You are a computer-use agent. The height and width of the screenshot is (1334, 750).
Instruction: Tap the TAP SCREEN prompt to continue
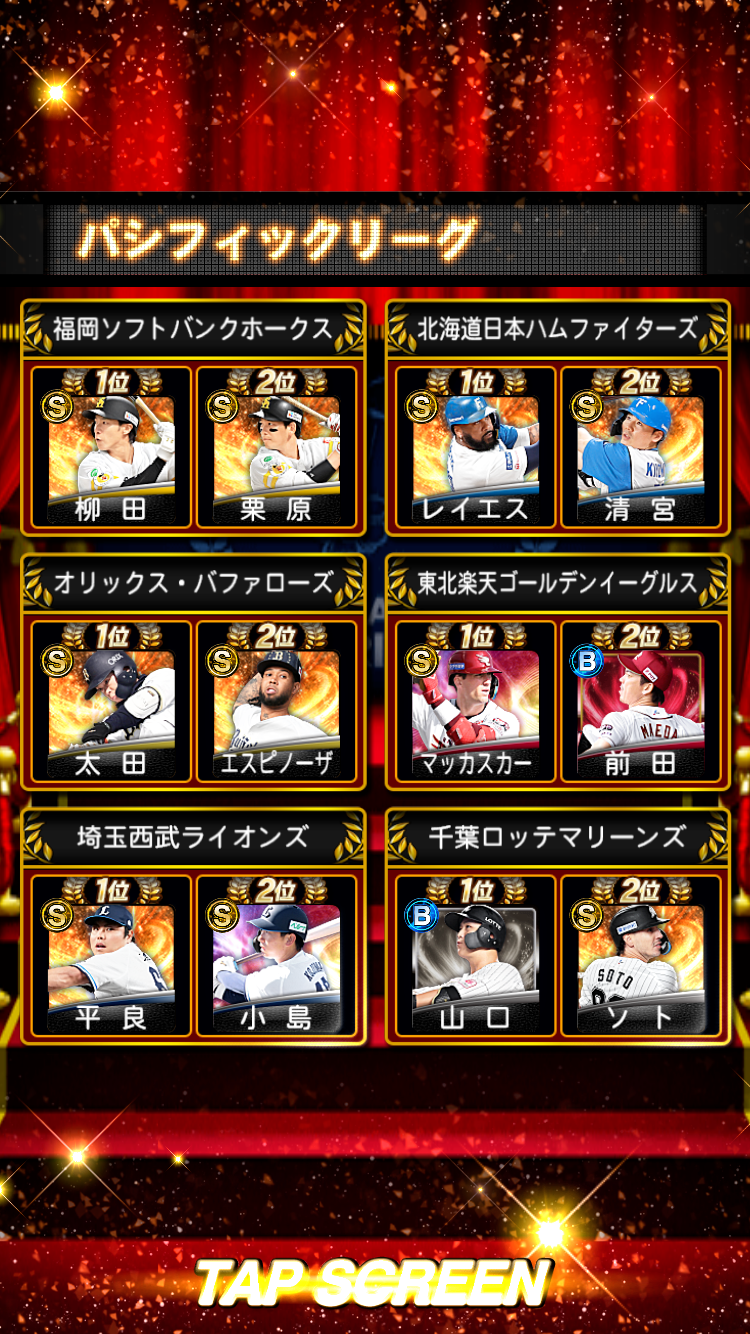pos(375,1282)
